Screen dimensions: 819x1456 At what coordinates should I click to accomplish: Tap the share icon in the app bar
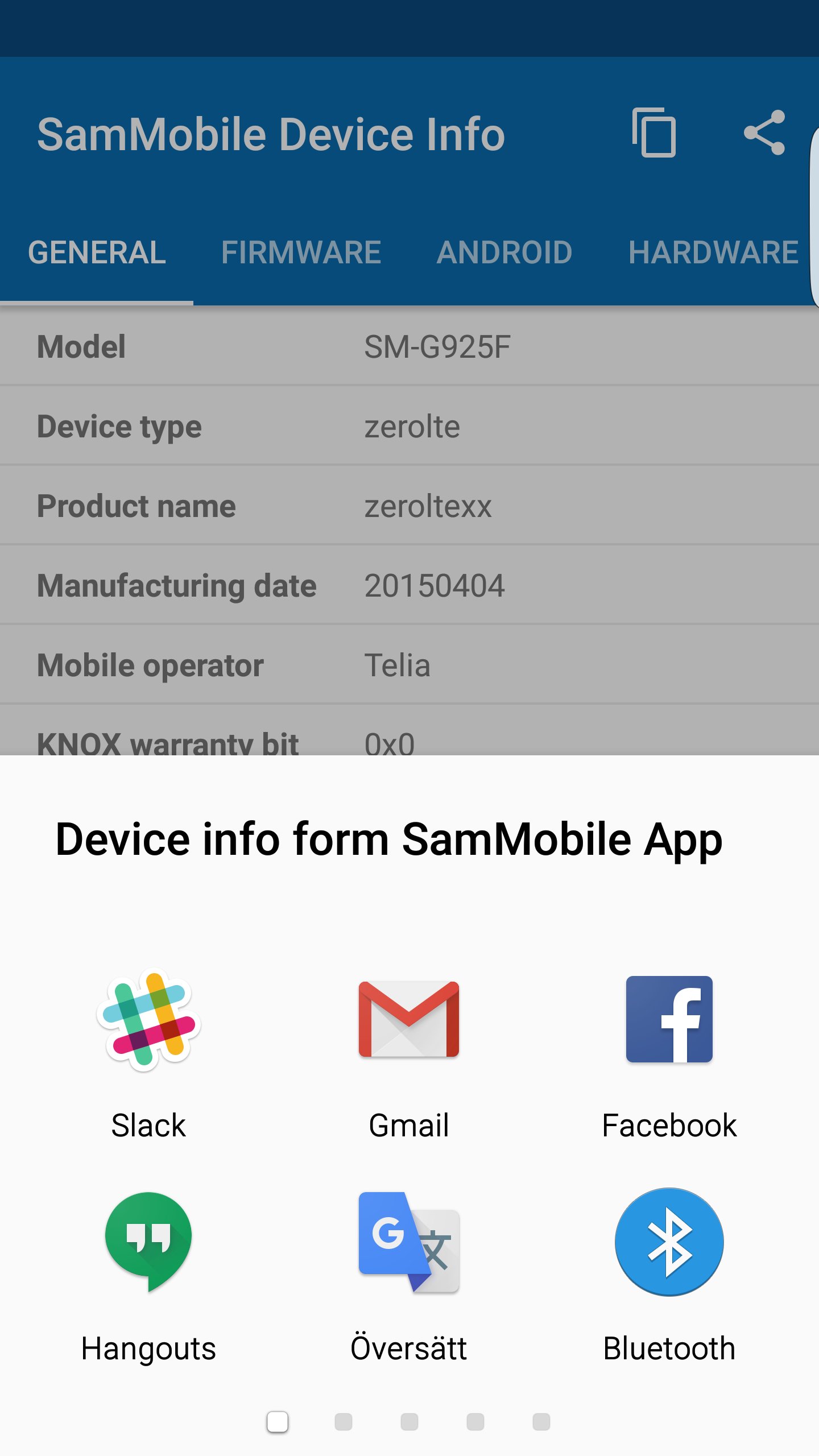tap(765, 133)
